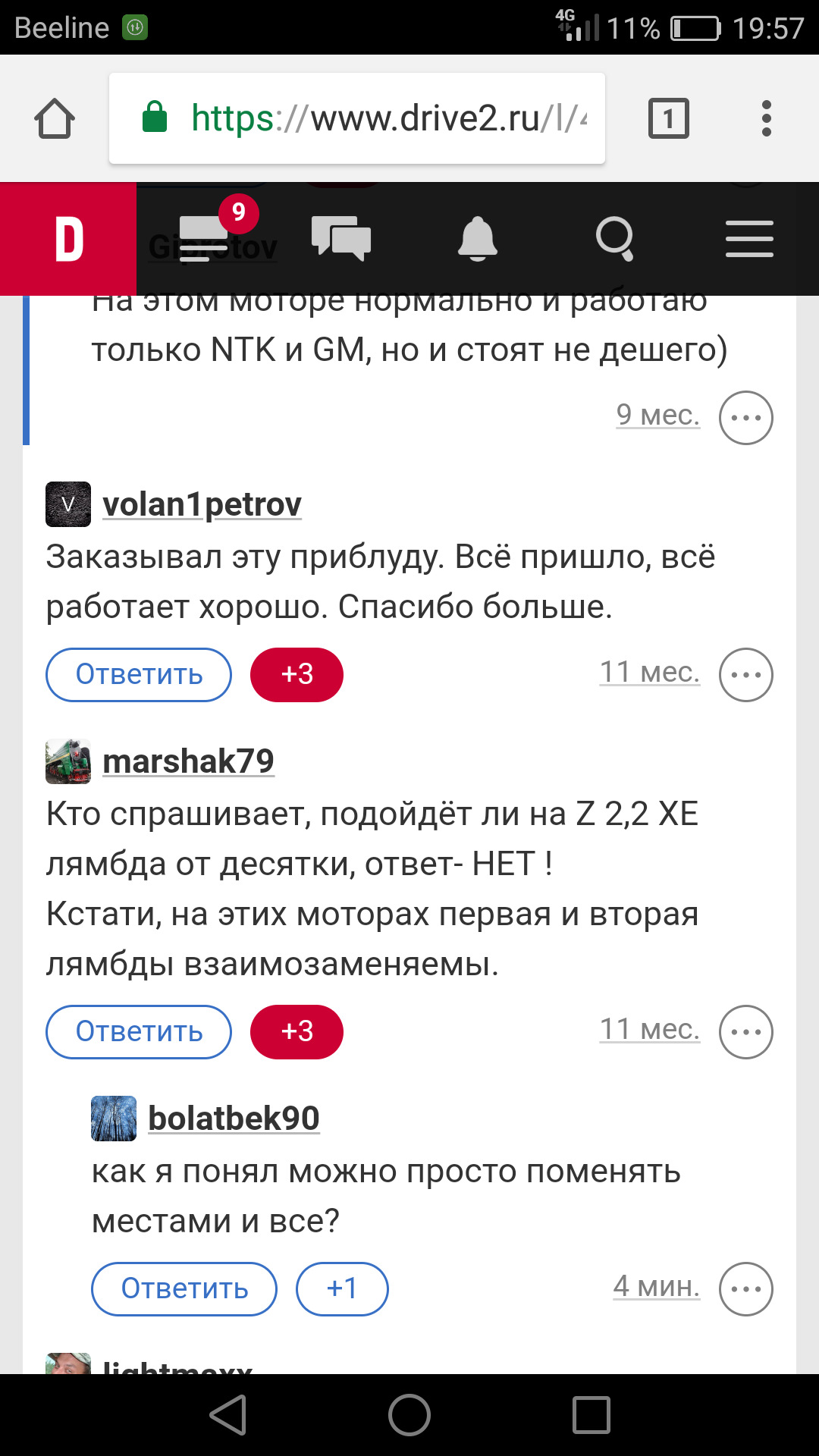Open more options for marshak79's comment
This screenshot has height=1456, width=819.
pyautogui.click(x=745, y=1031)
